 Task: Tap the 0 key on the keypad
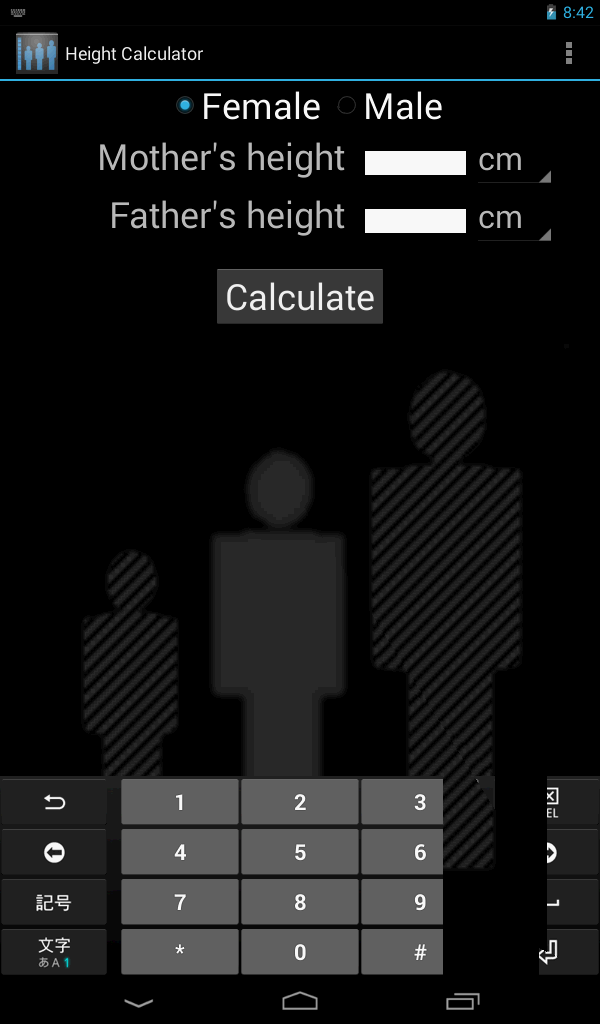point(300,952)
